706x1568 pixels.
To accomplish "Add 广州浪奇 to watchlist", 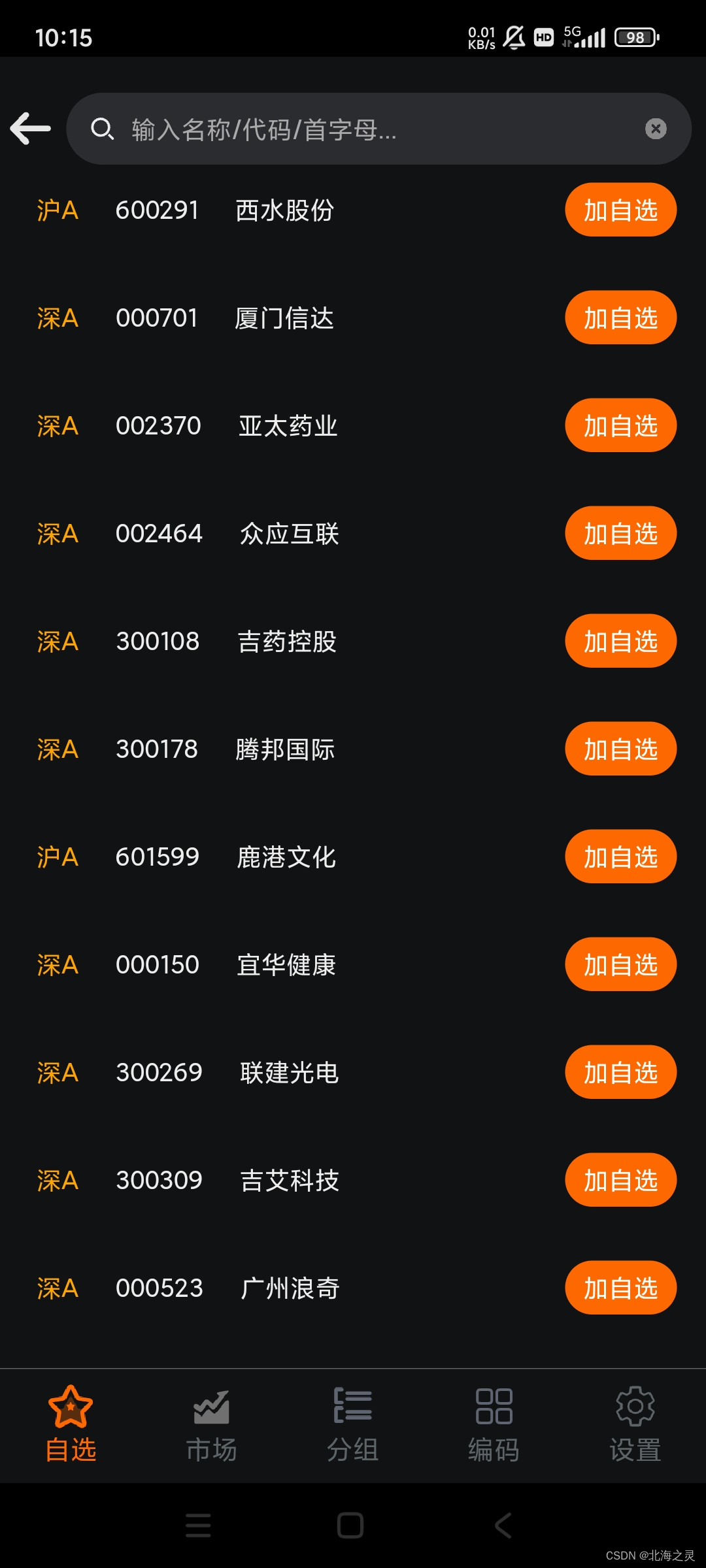I will click(620, 1288).
